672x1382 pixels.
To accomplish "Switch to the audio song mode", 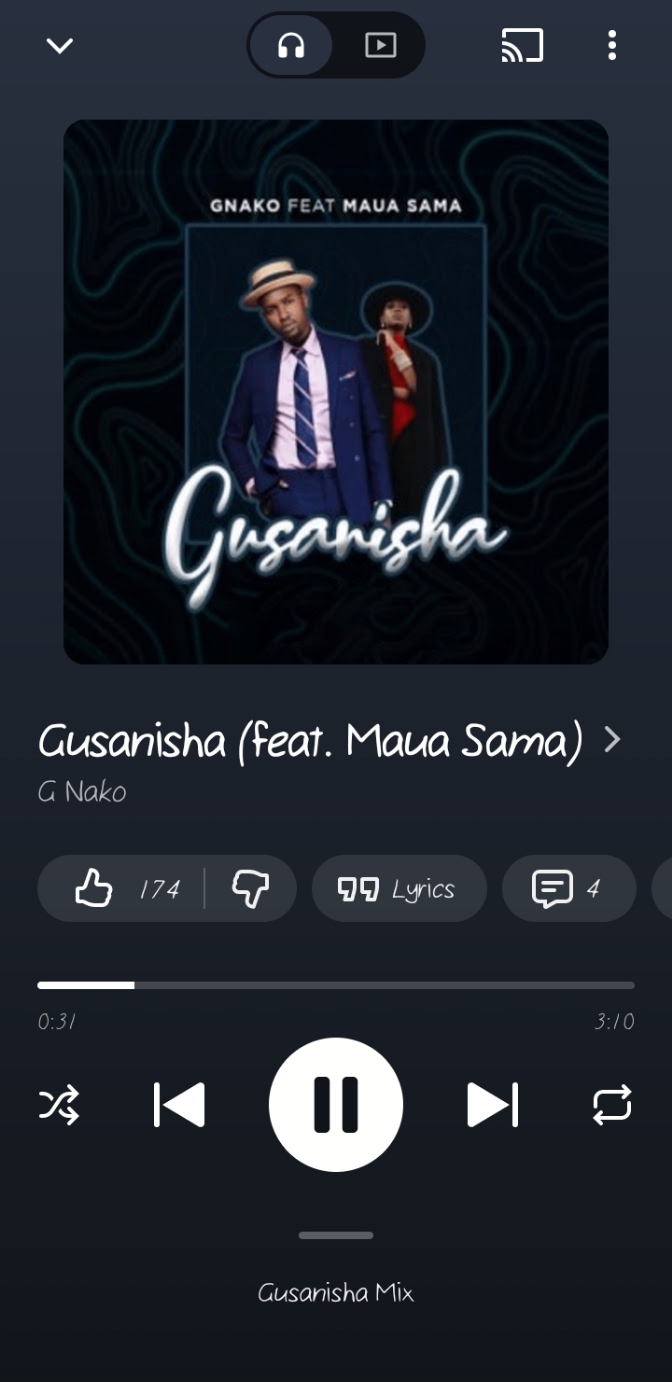I will pos(291,46).
